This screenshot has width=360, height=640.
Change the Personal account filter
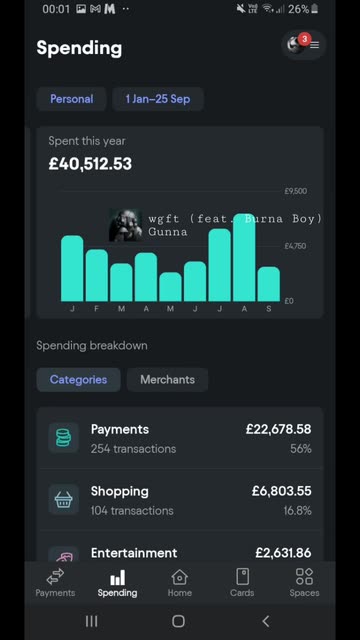click(71, 99)
